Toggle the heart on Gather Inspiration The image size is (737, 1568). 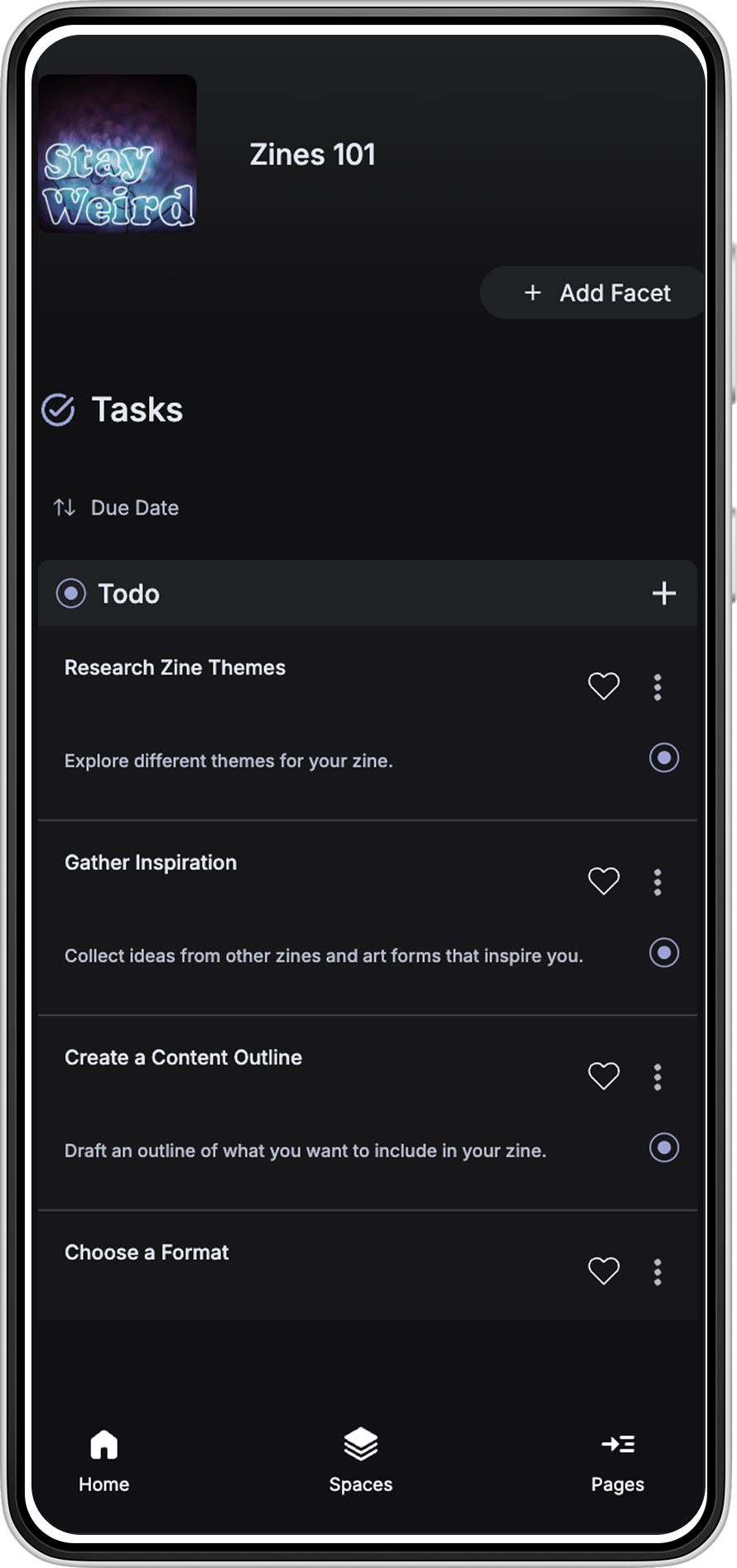click(603, 881)
